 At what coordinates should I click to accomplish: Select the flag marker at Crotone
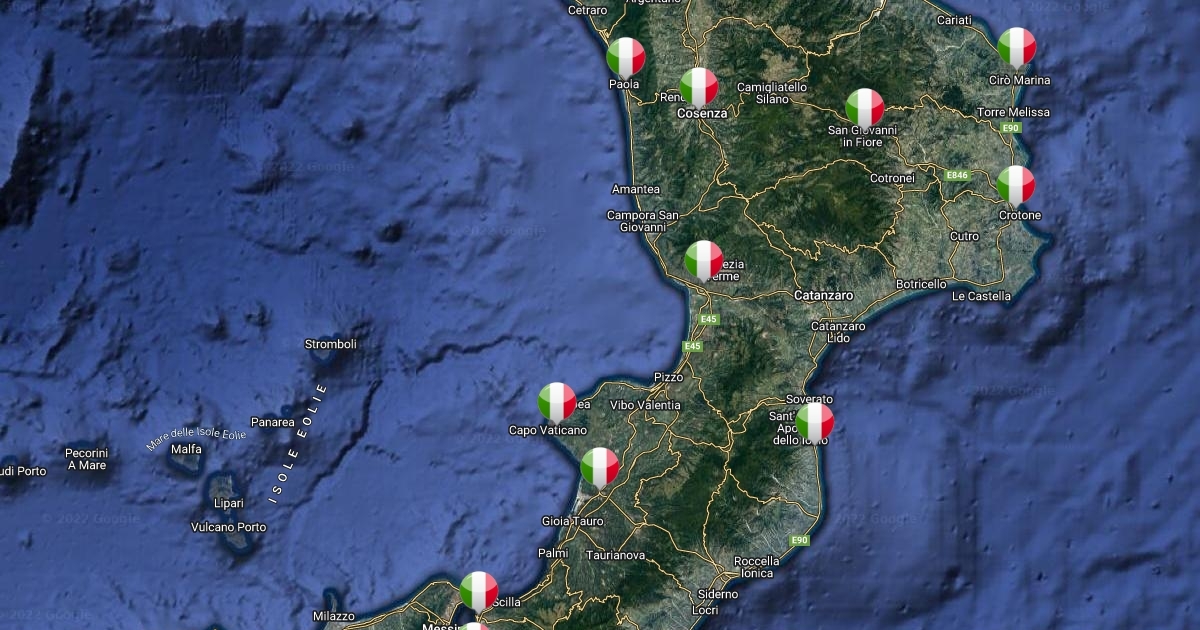tap(1016, 186)
